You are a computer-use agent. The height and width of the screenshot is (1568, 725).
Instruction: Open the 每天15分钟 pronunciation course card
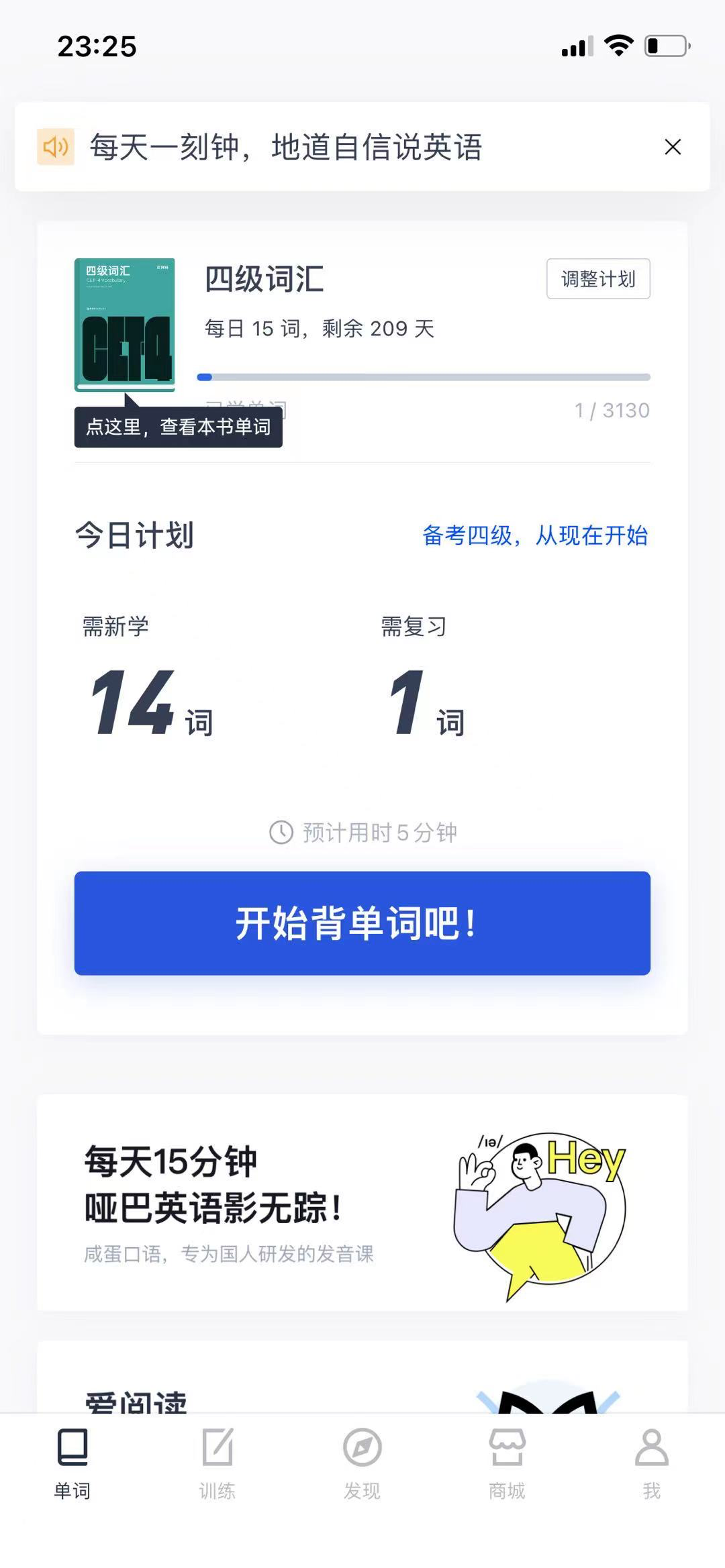[x=362, y=1202]
